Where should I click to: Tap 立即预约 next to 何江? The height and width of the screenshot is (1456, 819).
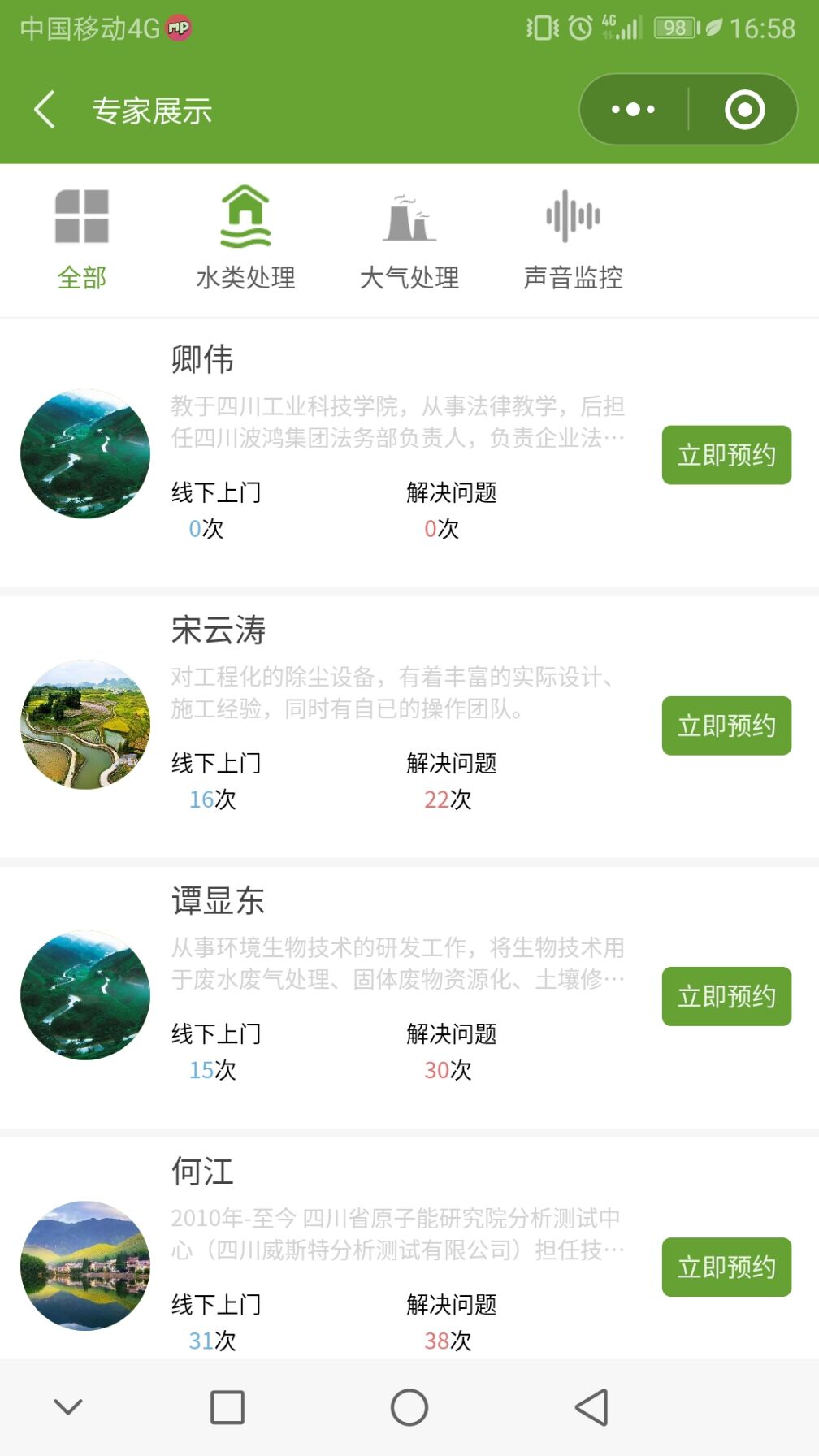[726, 1267]
